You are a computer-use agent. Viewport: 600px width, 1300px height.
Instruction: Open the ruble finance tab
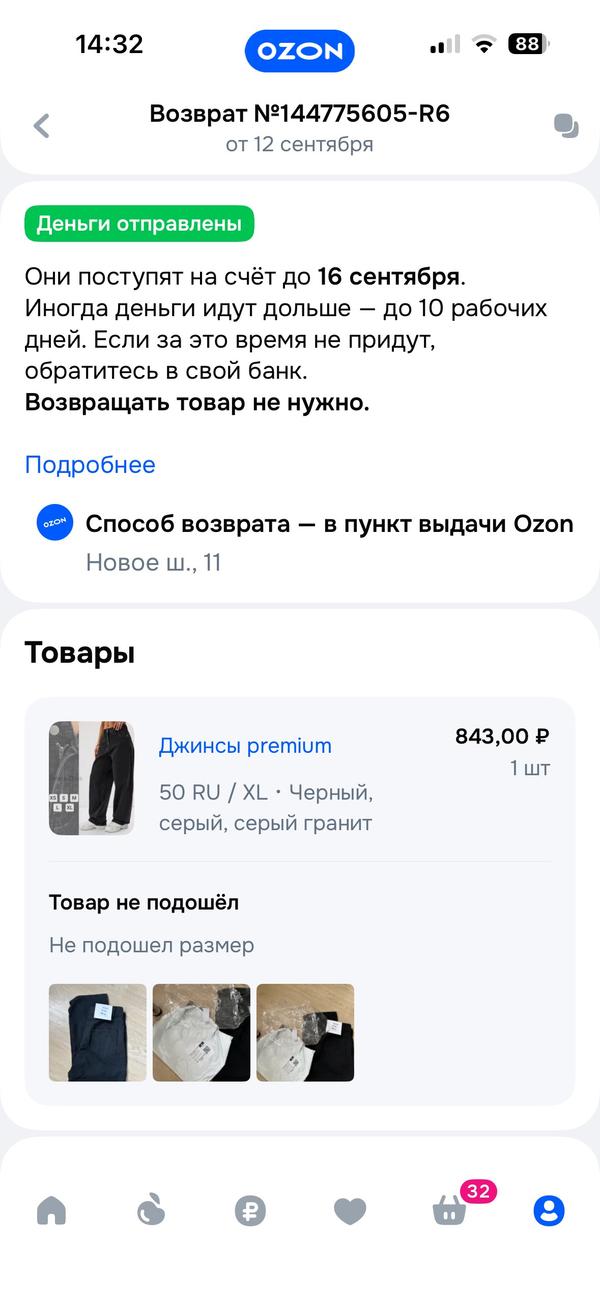[x=250, y=1211]
